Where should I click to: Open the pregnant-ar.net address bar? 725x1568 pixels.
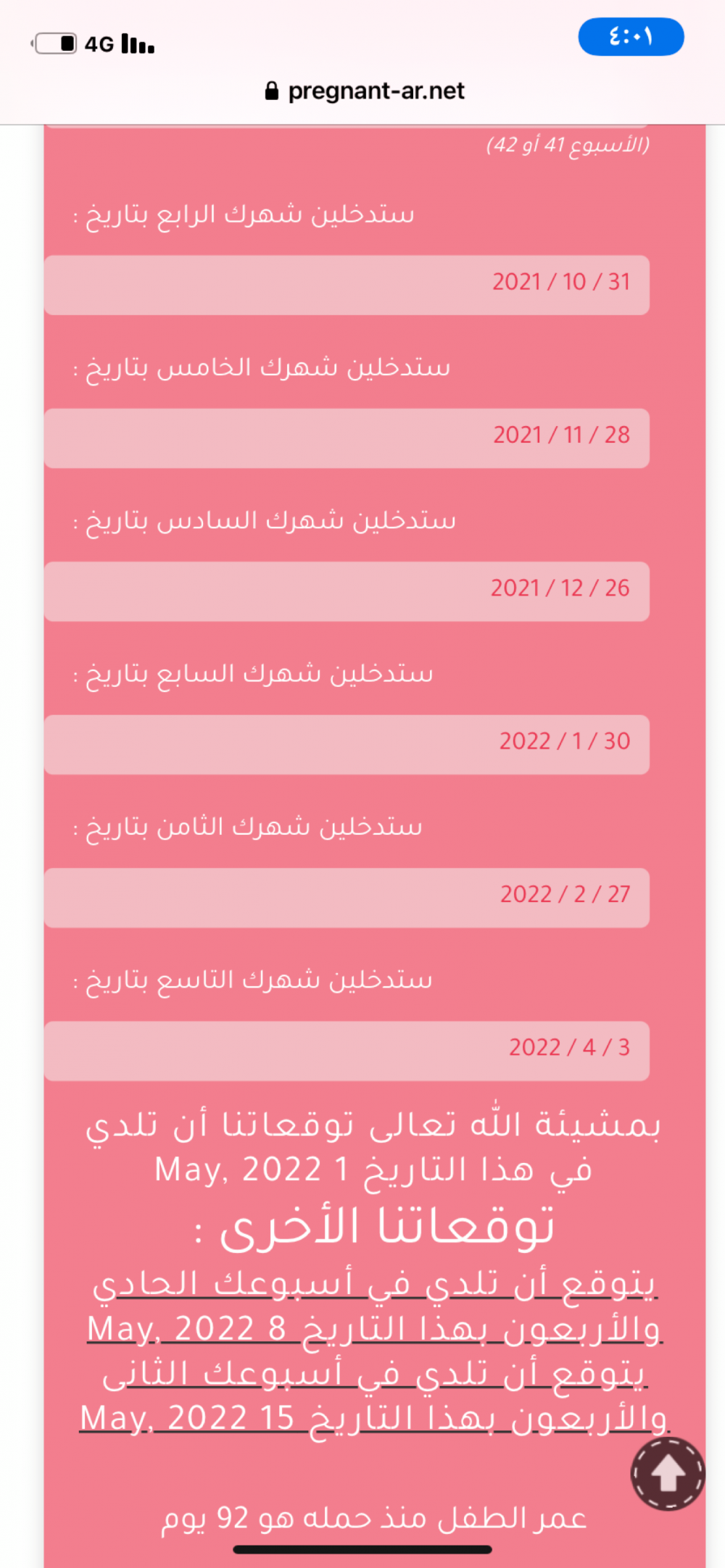(365, 91)
